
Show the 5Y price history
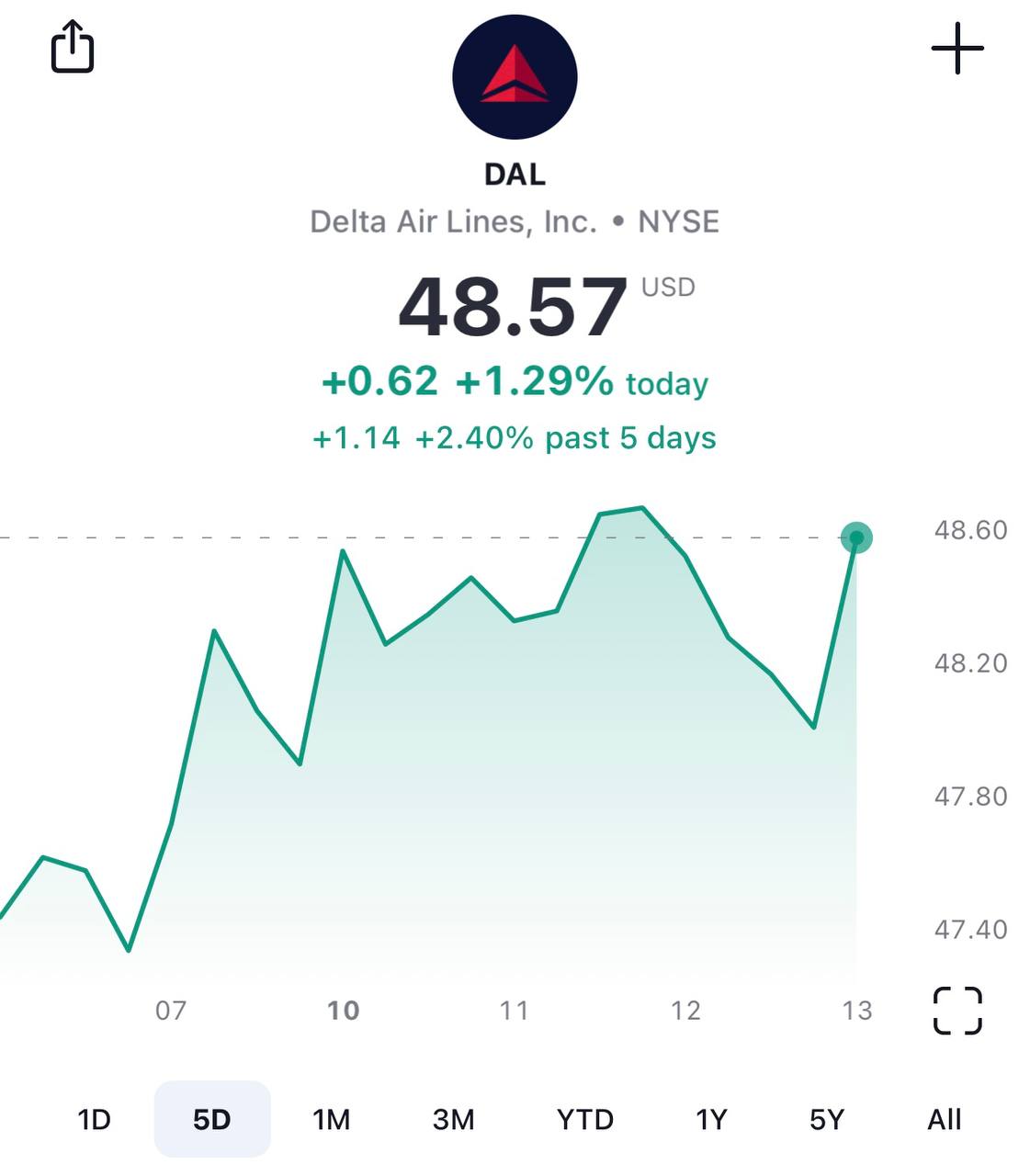pos(827,1119)
